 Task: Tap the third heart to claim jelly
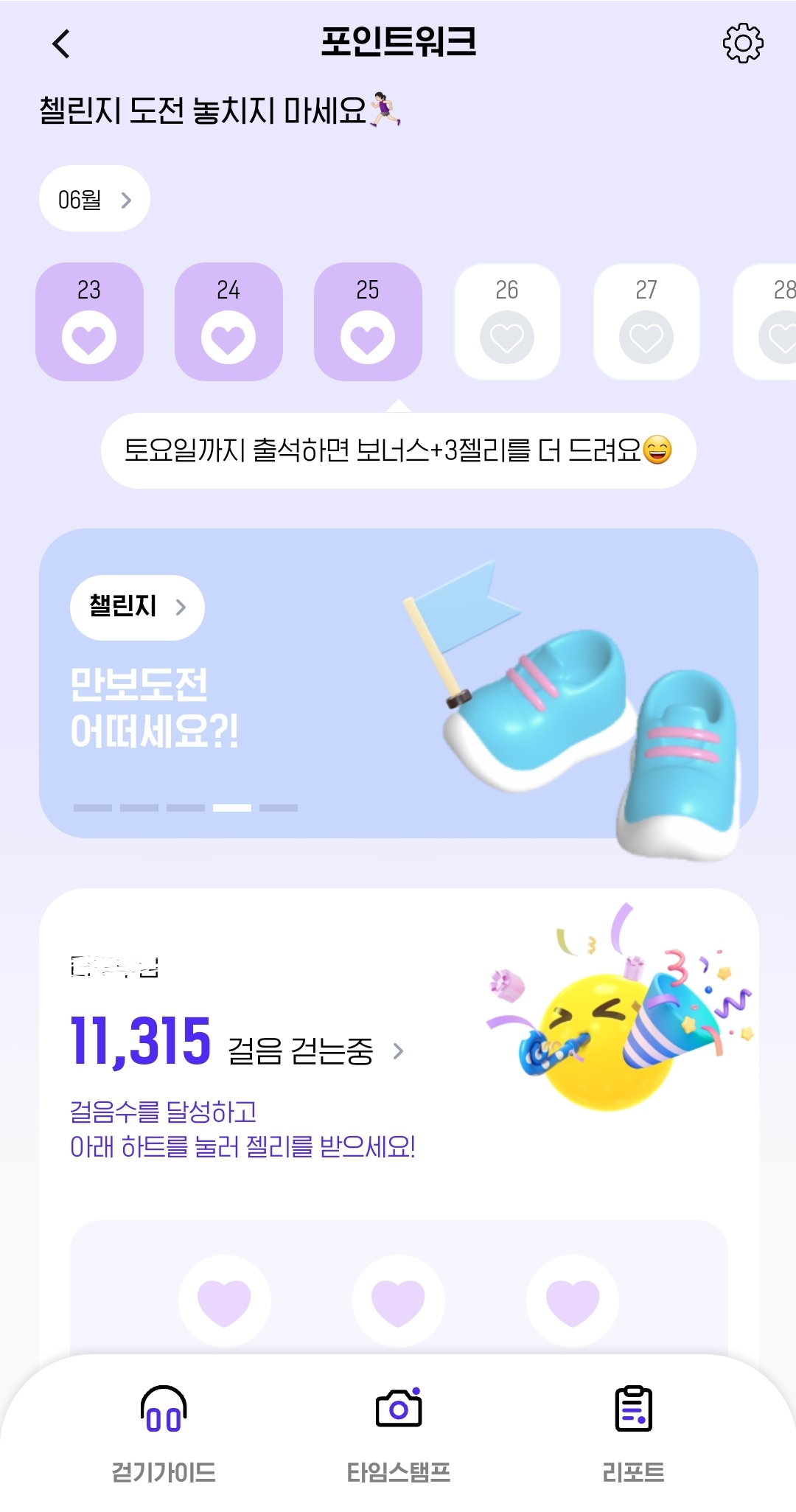click(573, 1301)
